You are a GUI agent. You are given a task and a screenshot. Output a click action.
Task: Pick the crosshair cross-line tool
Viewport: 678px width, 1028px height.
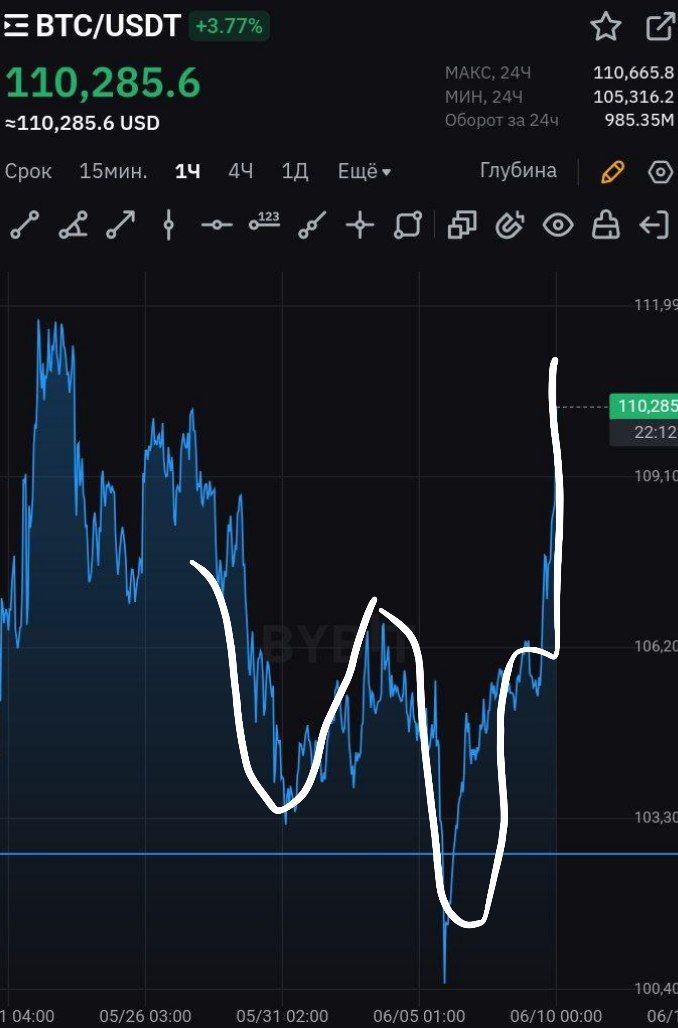[360, 226]
